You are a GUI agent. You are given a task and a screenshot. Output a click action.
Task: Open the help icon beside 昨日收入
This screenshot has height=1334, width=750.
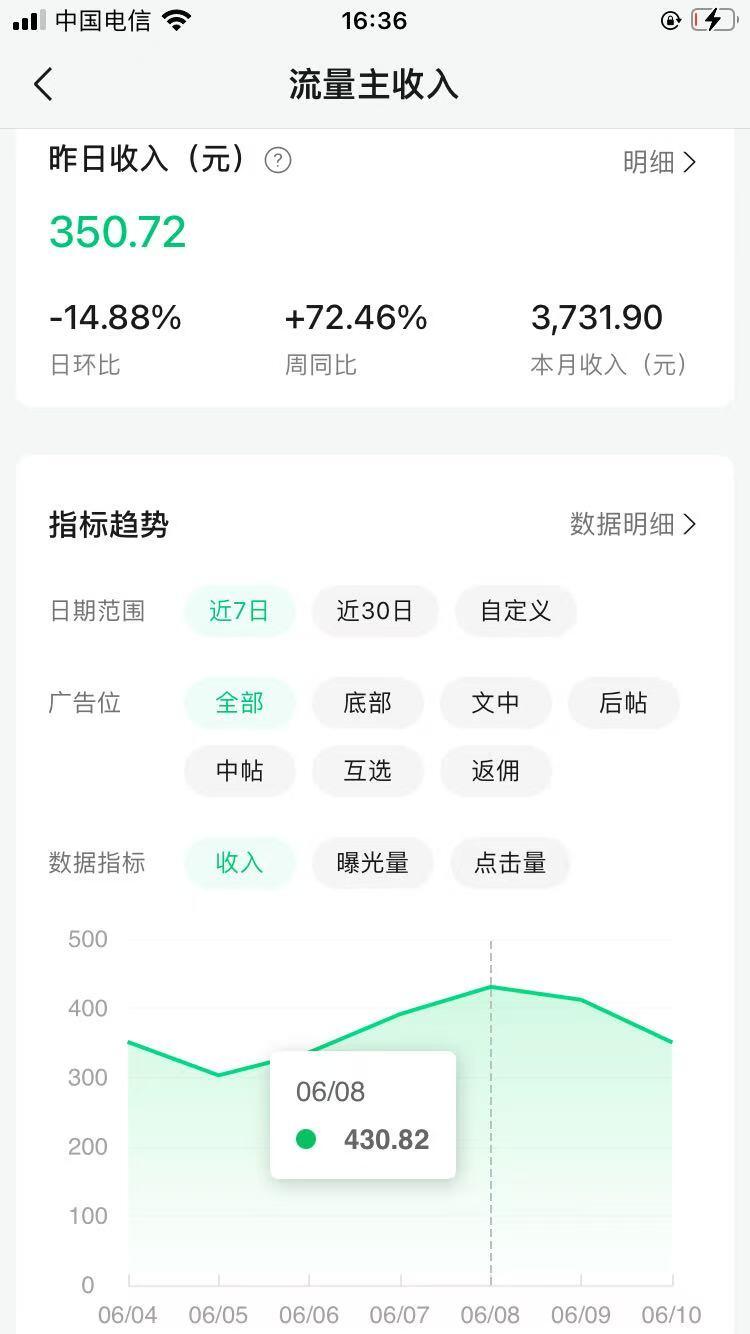pos(278,160)
